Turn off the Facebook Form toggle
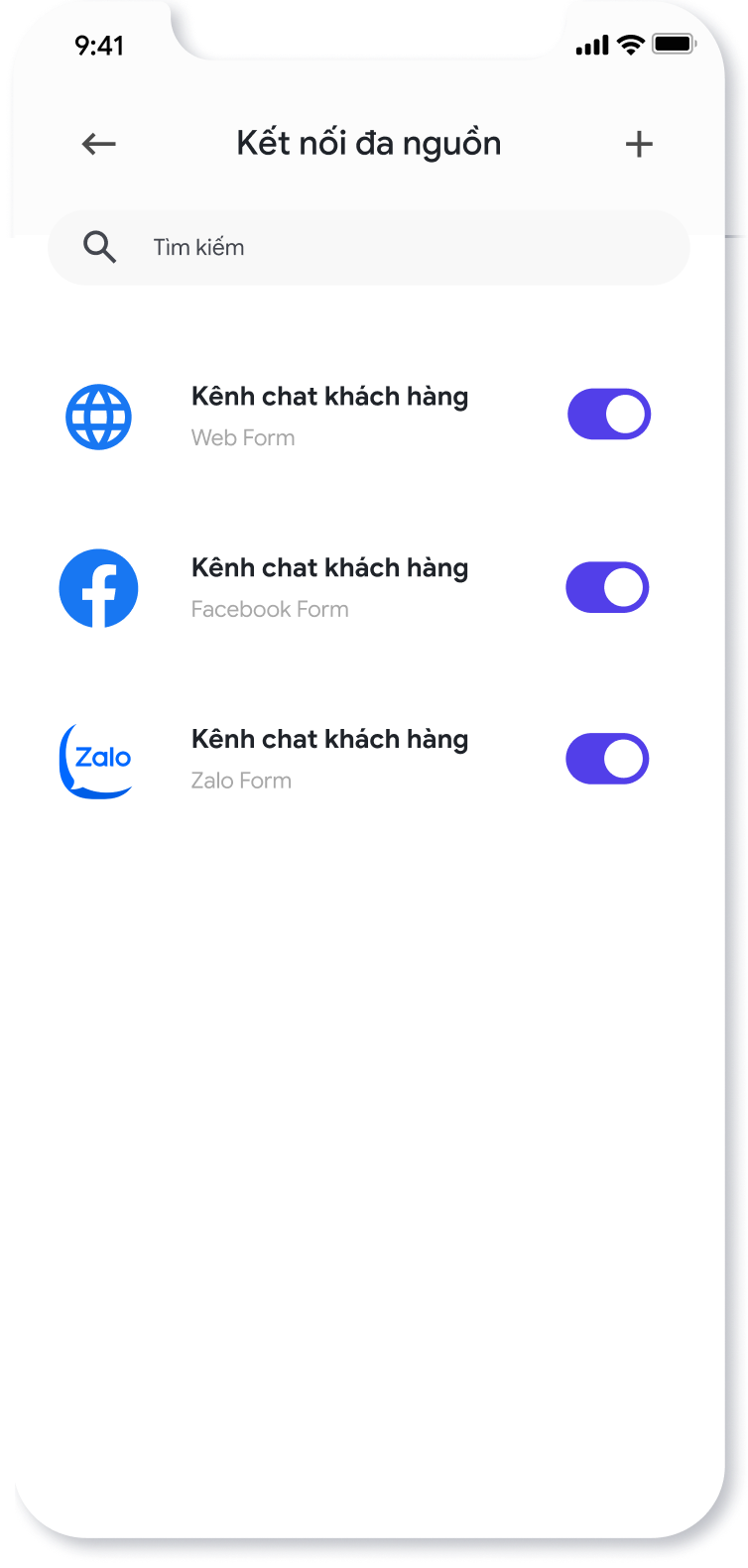This screenshot has width=748, height=1568. (x=607, y=587)
